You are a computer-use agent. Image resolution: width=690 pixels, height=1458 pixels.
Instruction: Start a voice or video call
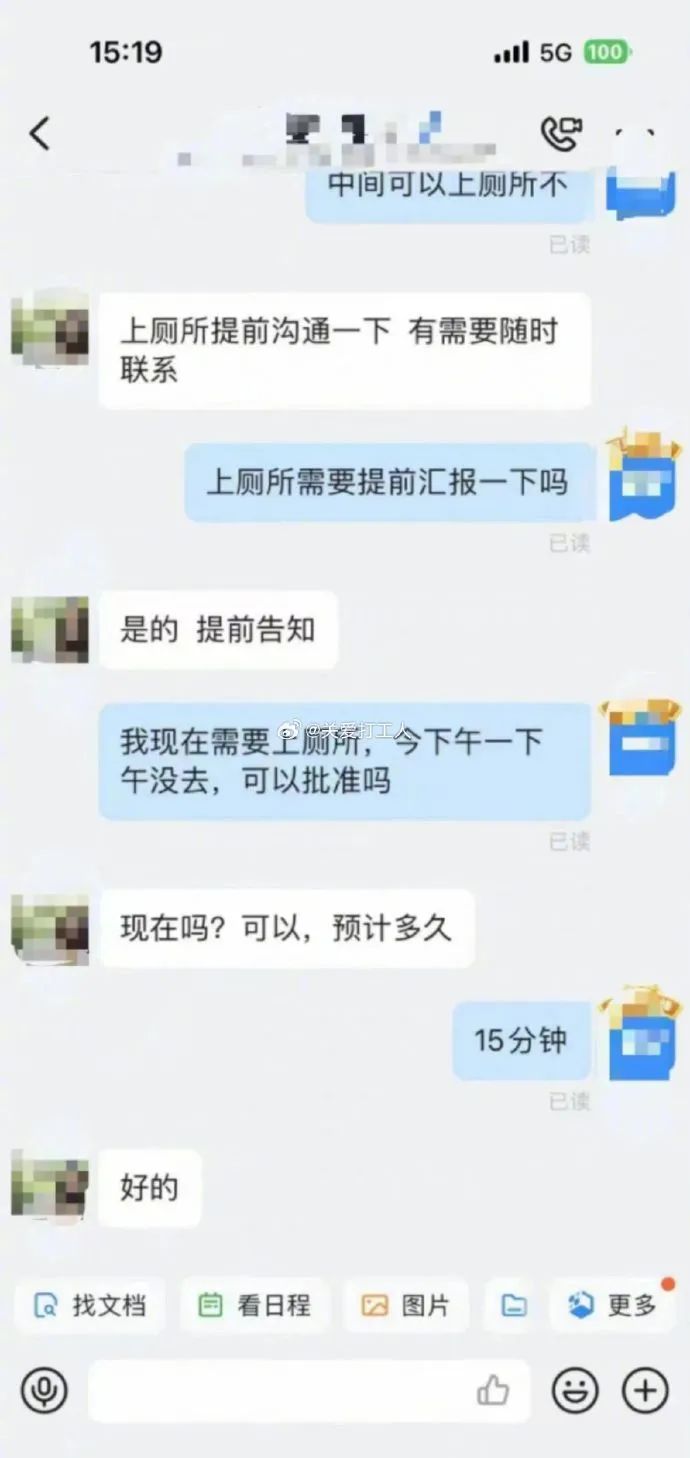(561, 134)
